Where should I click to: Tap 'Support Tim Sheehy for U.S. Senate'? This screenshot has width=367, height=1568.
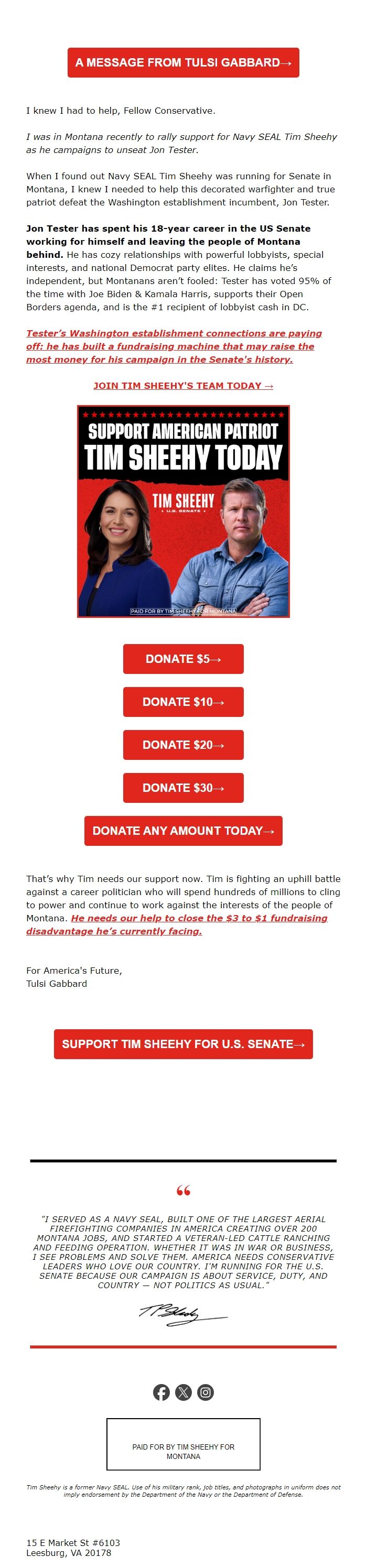click(x=183, y=1044)
